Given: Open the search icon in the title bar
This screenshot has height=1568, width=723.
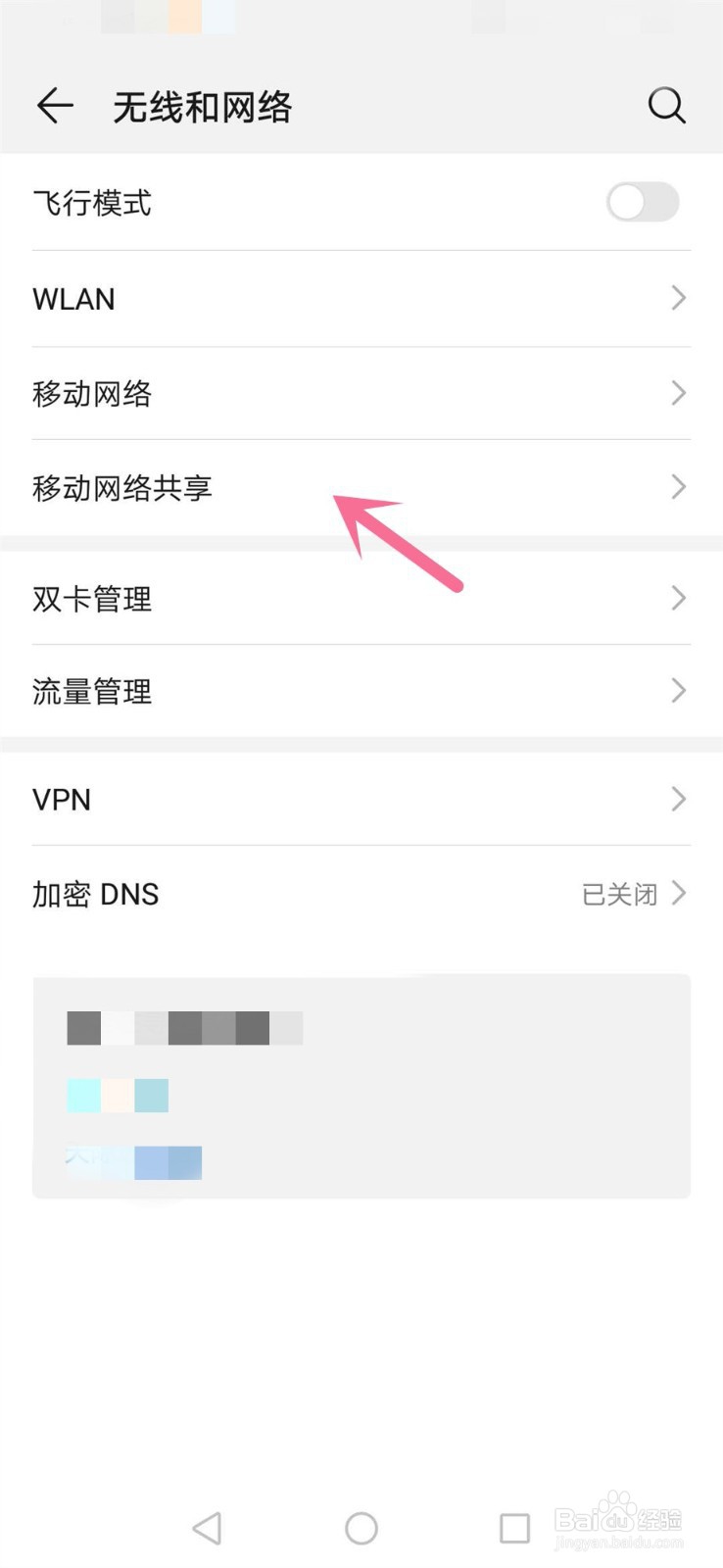Looking at the screenshot, I should 667,105.
